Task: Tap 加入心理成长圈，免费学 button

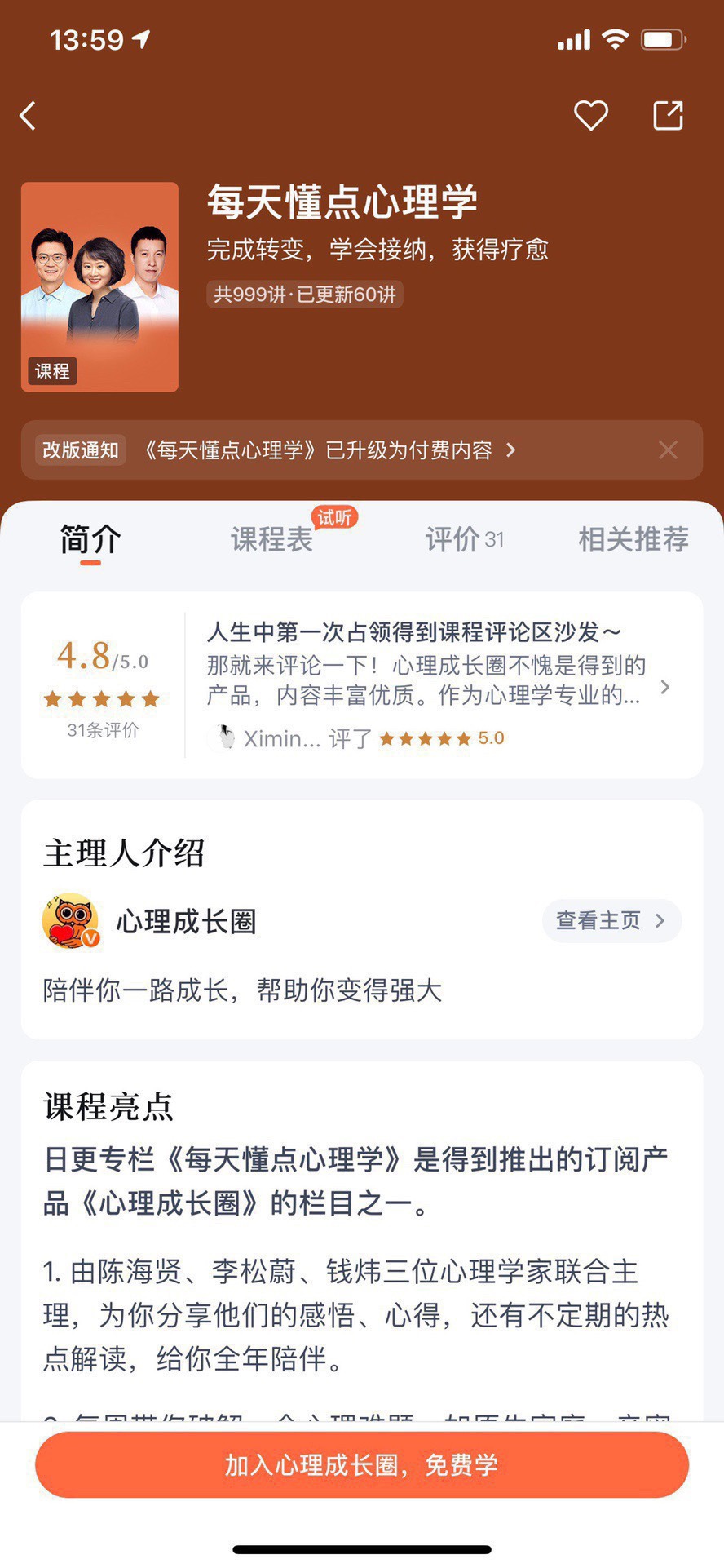Action: pyautogui.click(x=362, y=1464)
